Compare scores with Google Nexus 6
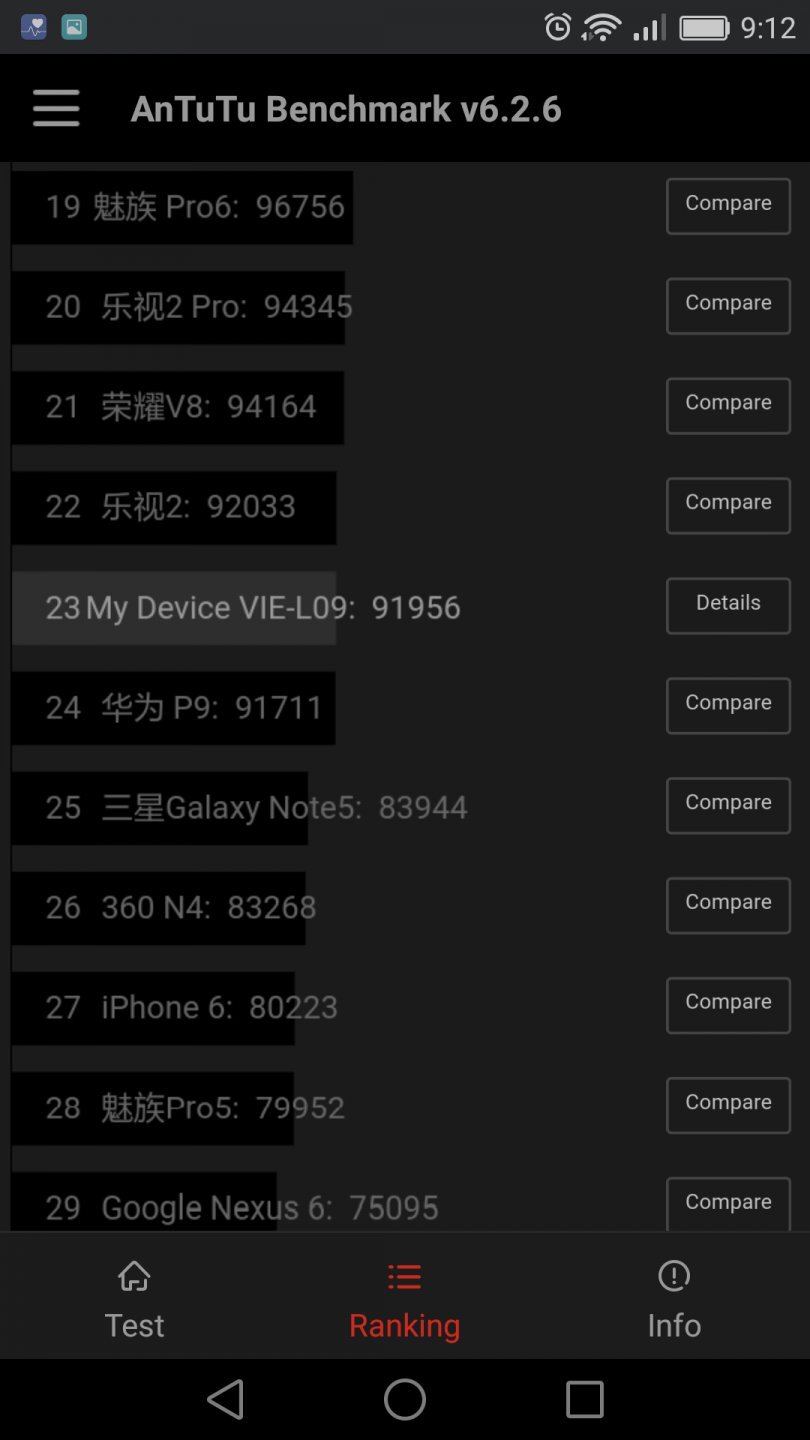The width and height of the screenshot is (810, 1440). pos(727,1203)
